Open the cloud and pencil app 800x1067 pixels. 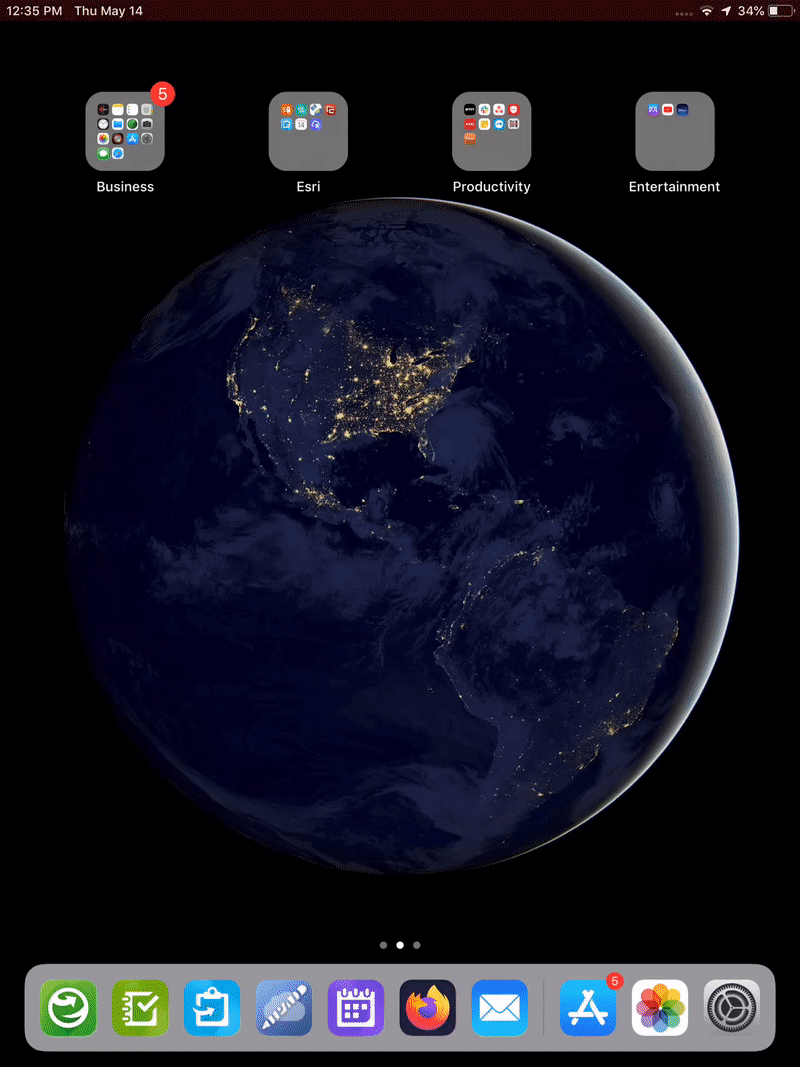[x=284, y=1008]
